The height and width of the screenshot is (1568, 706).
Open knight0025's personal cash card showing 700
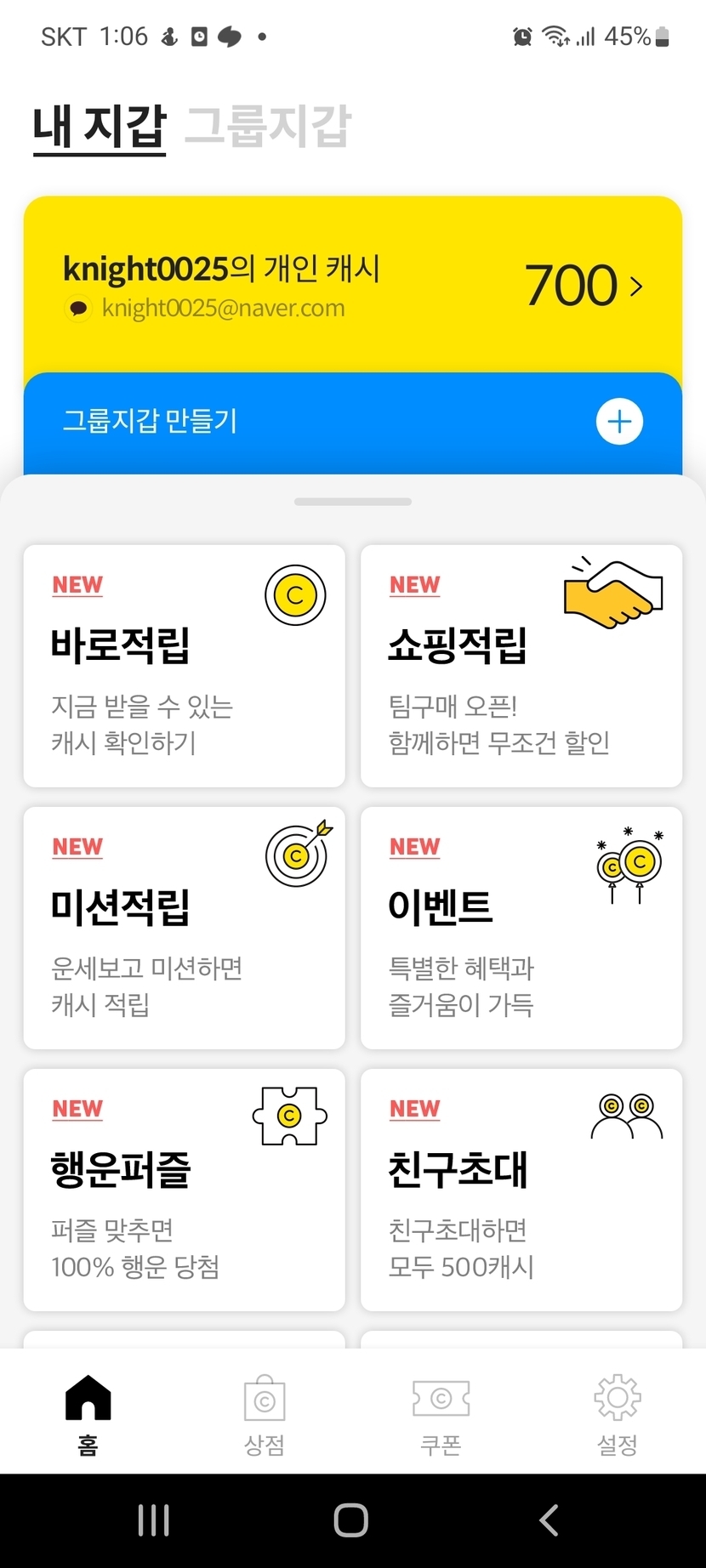[352, 285]
